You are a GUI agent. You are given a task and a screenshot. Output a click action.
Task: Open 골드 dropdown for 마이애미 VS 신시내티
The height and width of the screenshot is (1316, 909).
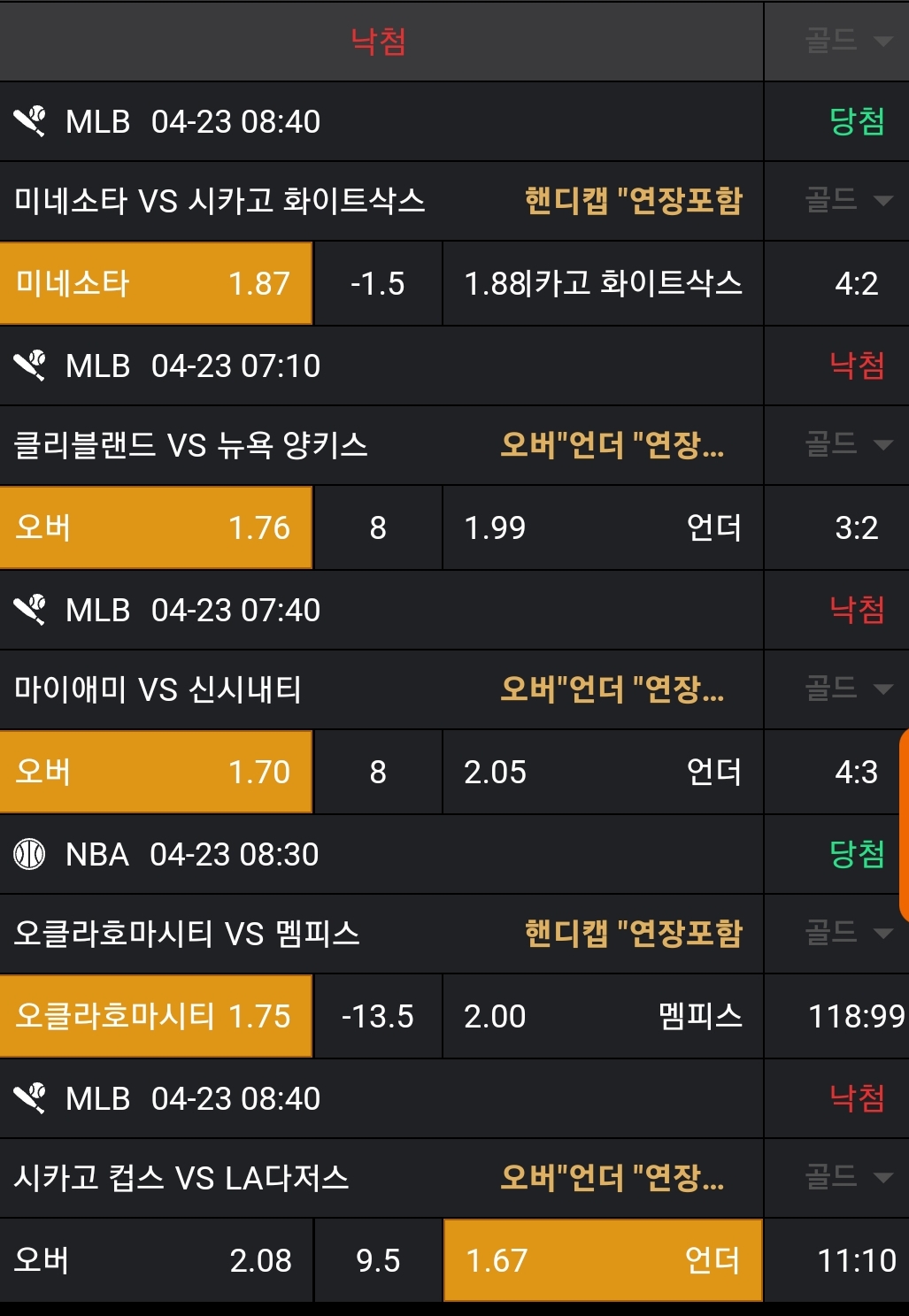click(x=848, y=689)
